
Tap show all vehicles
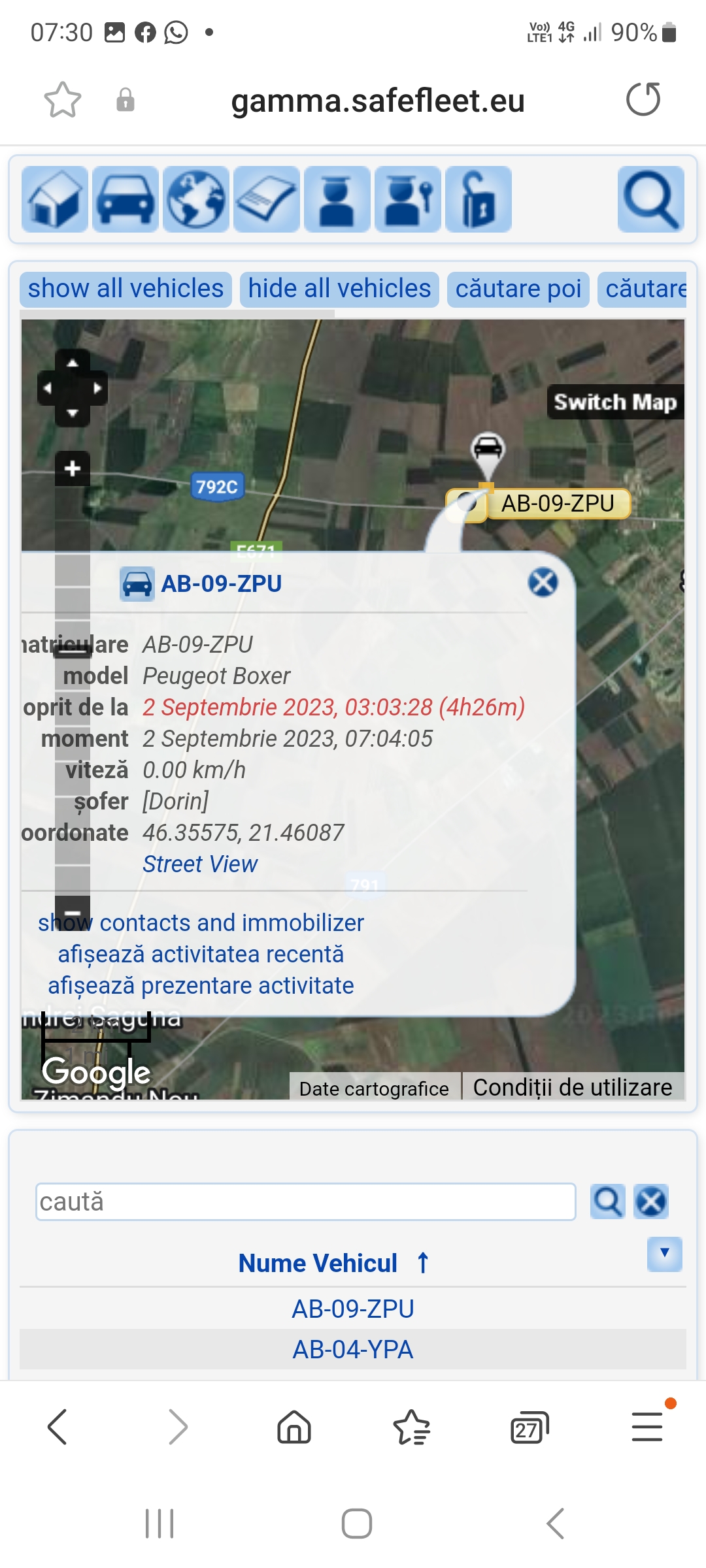point(126,289)
